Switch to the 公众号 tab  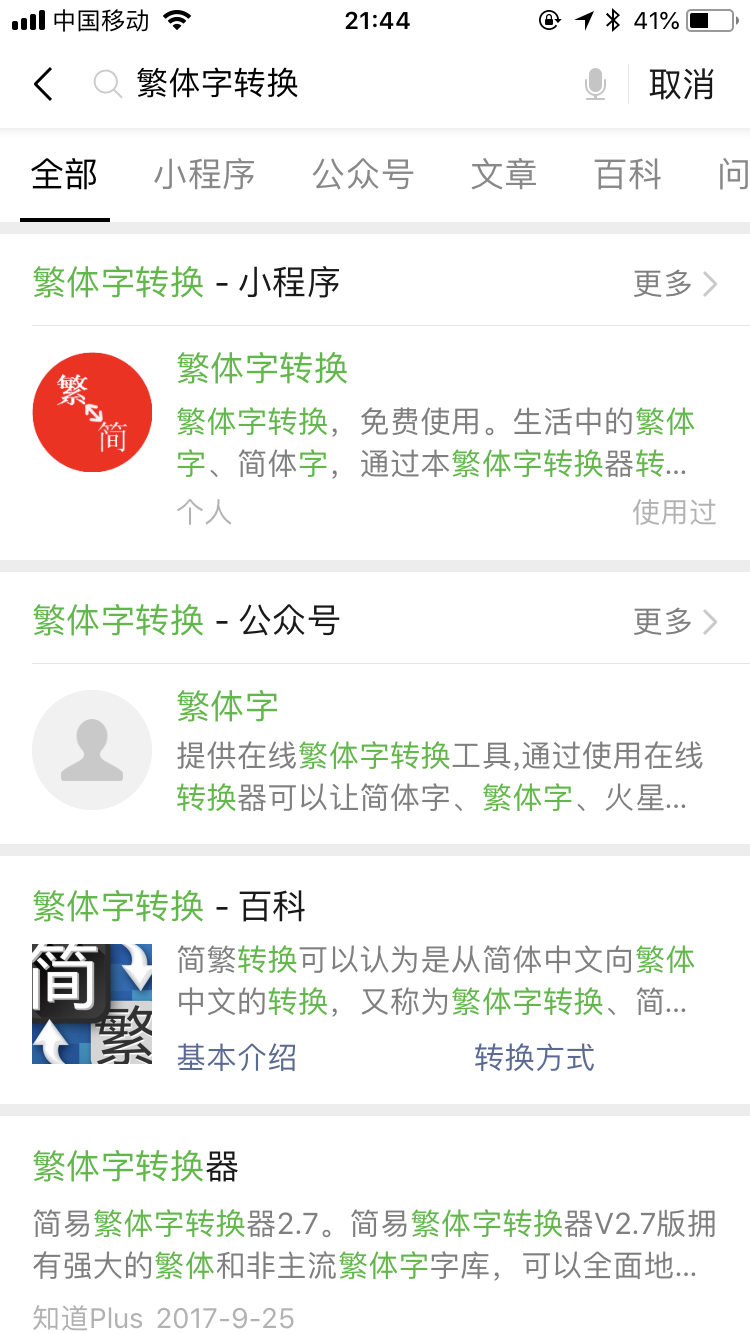click(364, 175)
